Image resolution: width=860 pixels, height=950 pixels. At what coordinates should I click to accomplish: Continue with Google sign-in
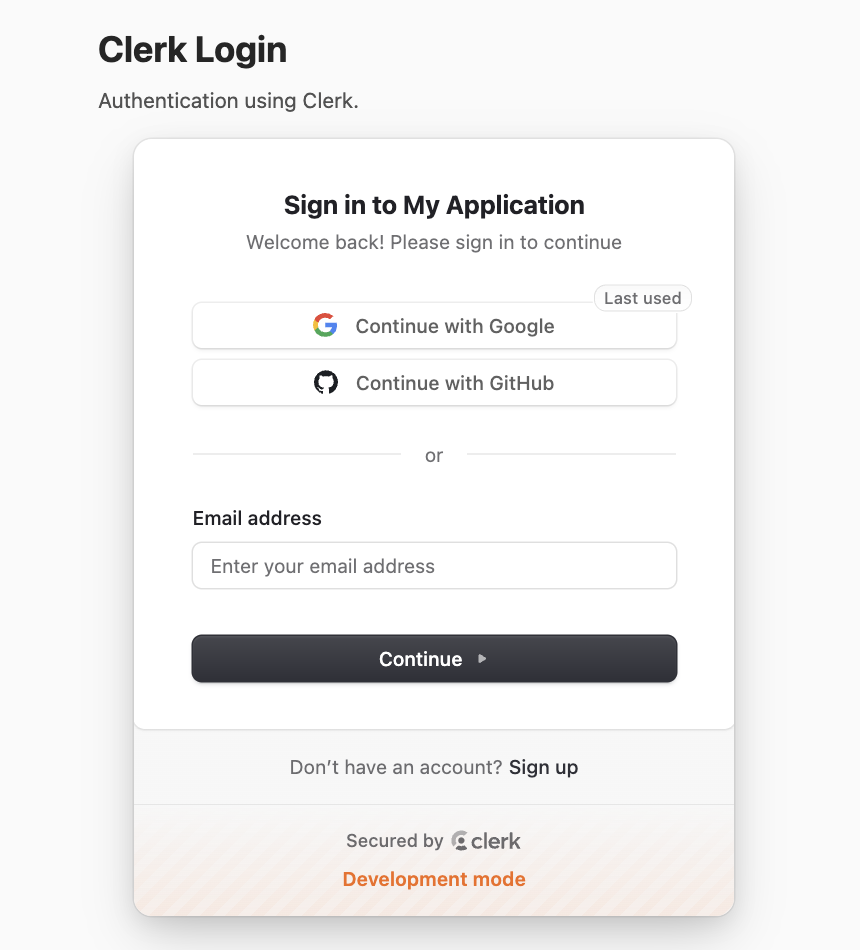coord(434,326)
